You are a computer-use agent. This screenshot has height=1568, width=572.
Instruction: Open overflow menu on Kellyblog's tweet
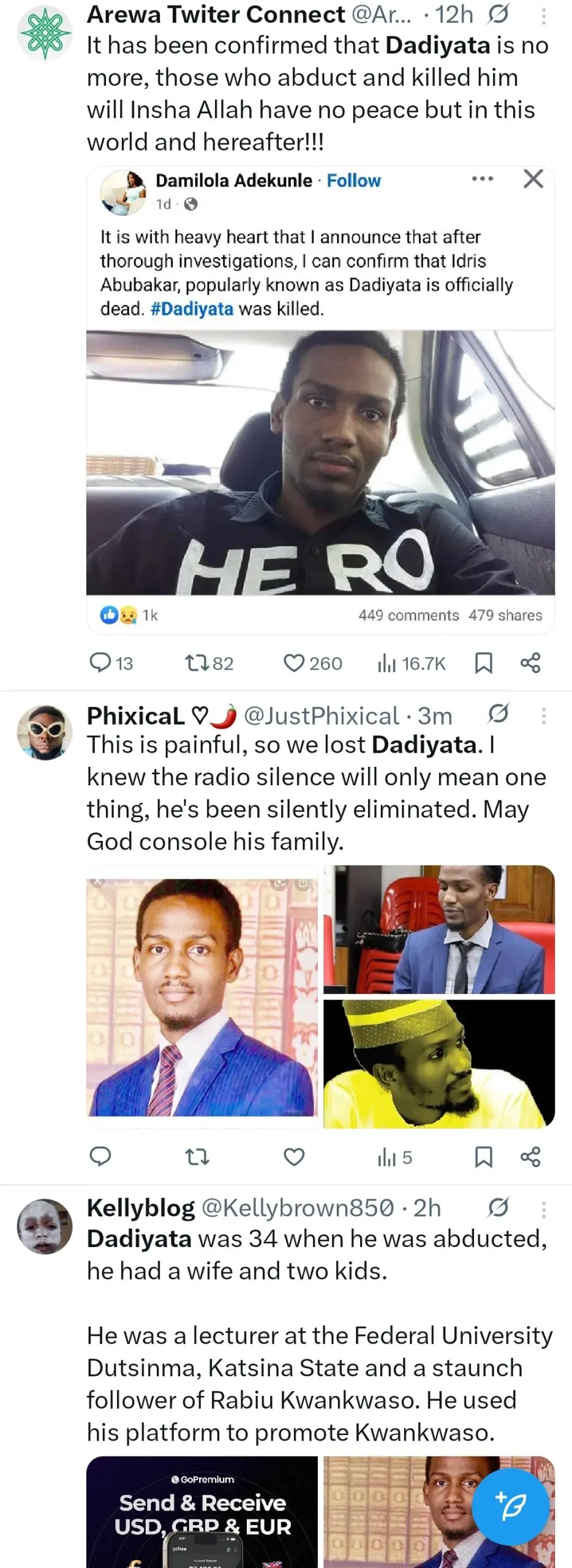pos(543,1209)
